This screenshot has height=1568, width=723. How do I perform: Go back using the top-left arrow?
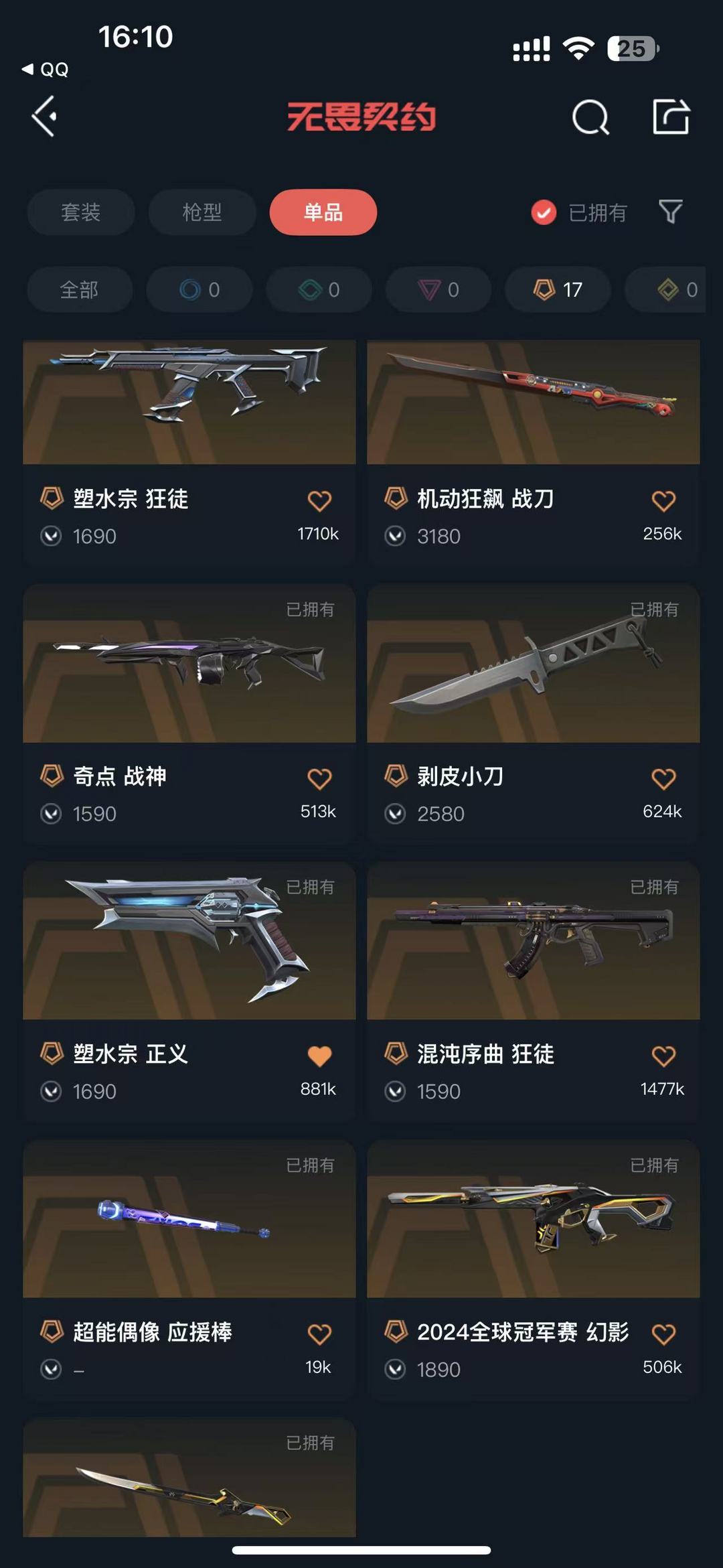(x=44, y=117)
